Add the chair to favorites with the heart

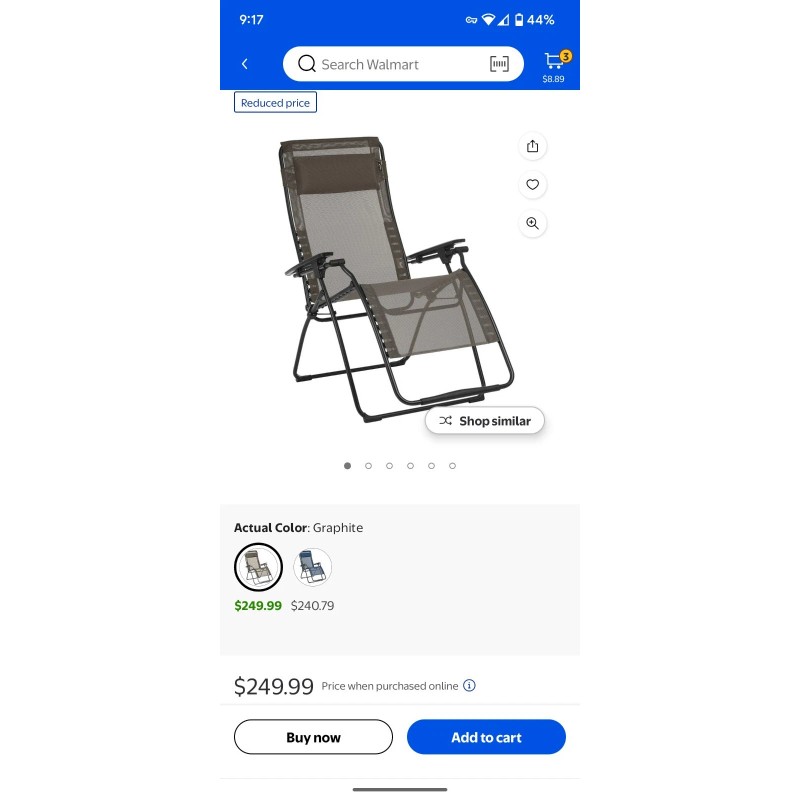(532, 185)
